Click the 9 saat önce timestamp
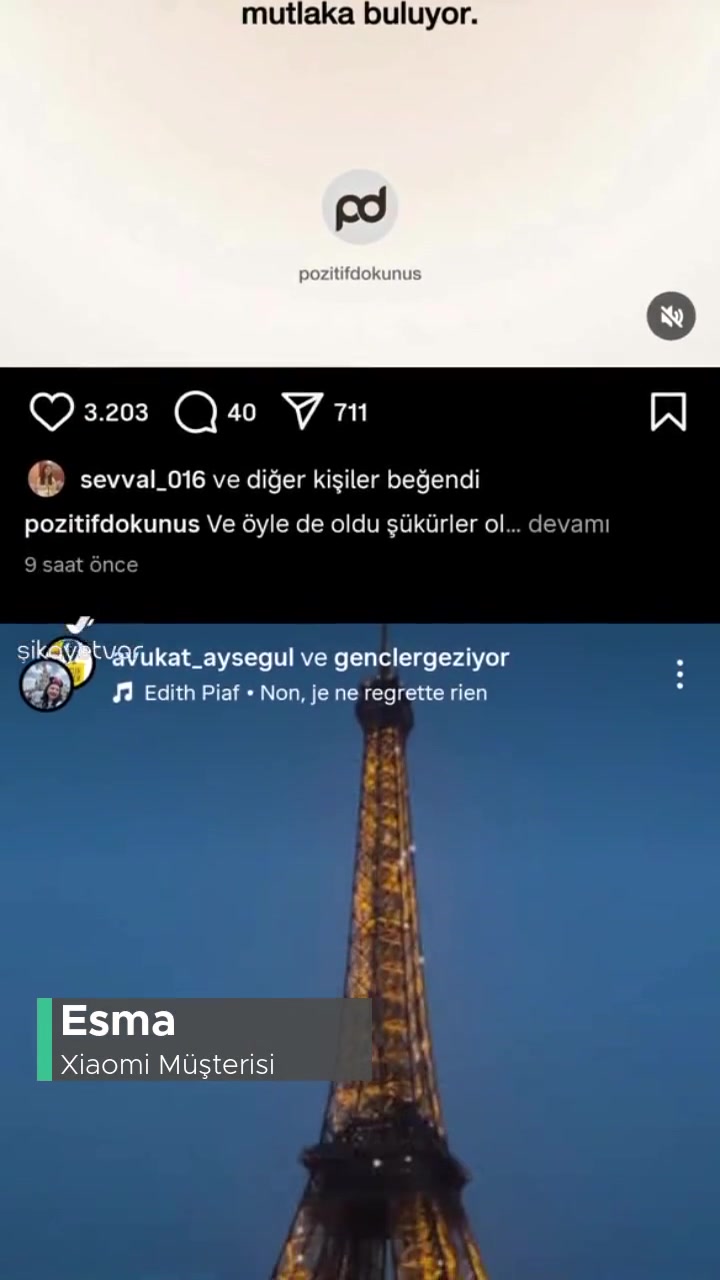This screenshot has width=720, height=1280. 81,564
